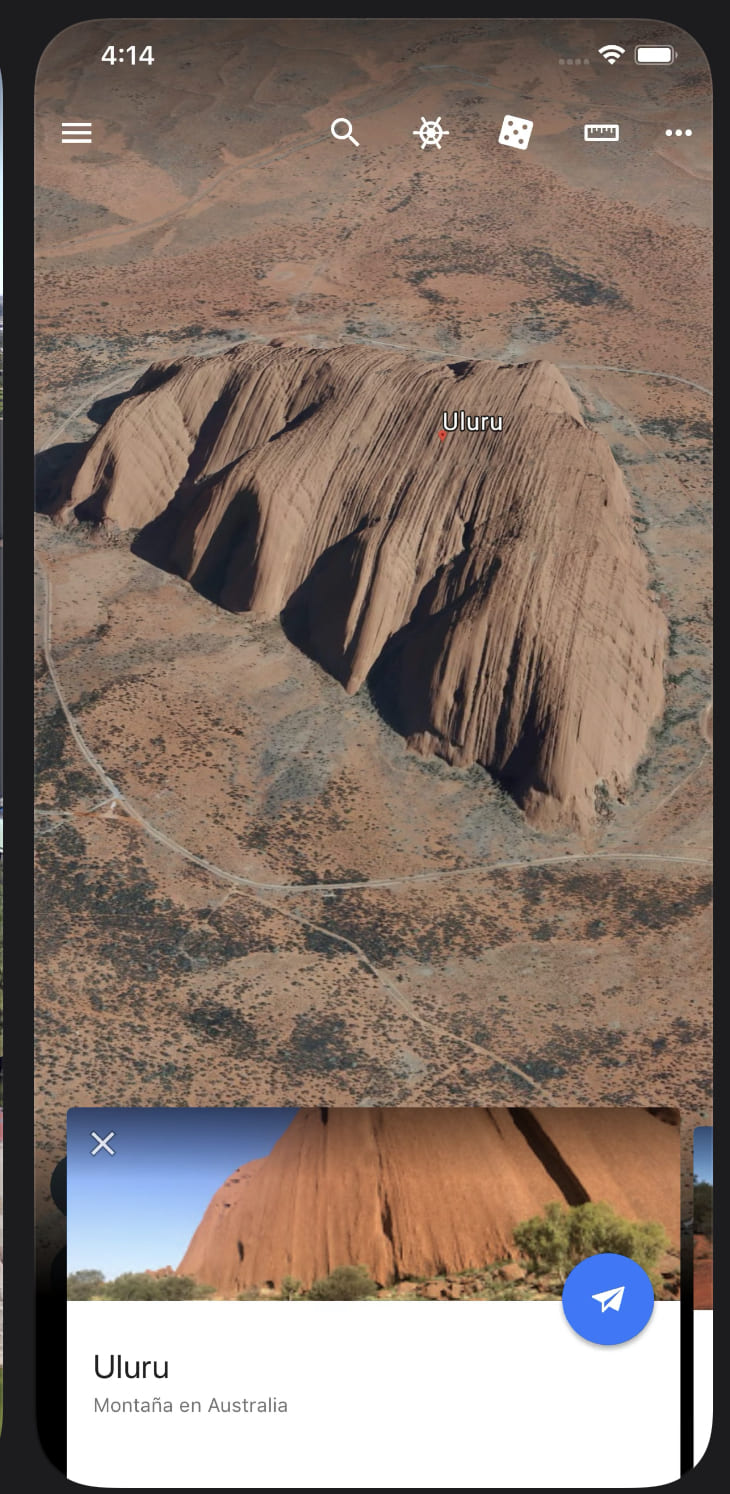The width and height of the screenshot is (730, 1494).
Task: Open the three-dot overflow menu
Action: pos(679,133)
